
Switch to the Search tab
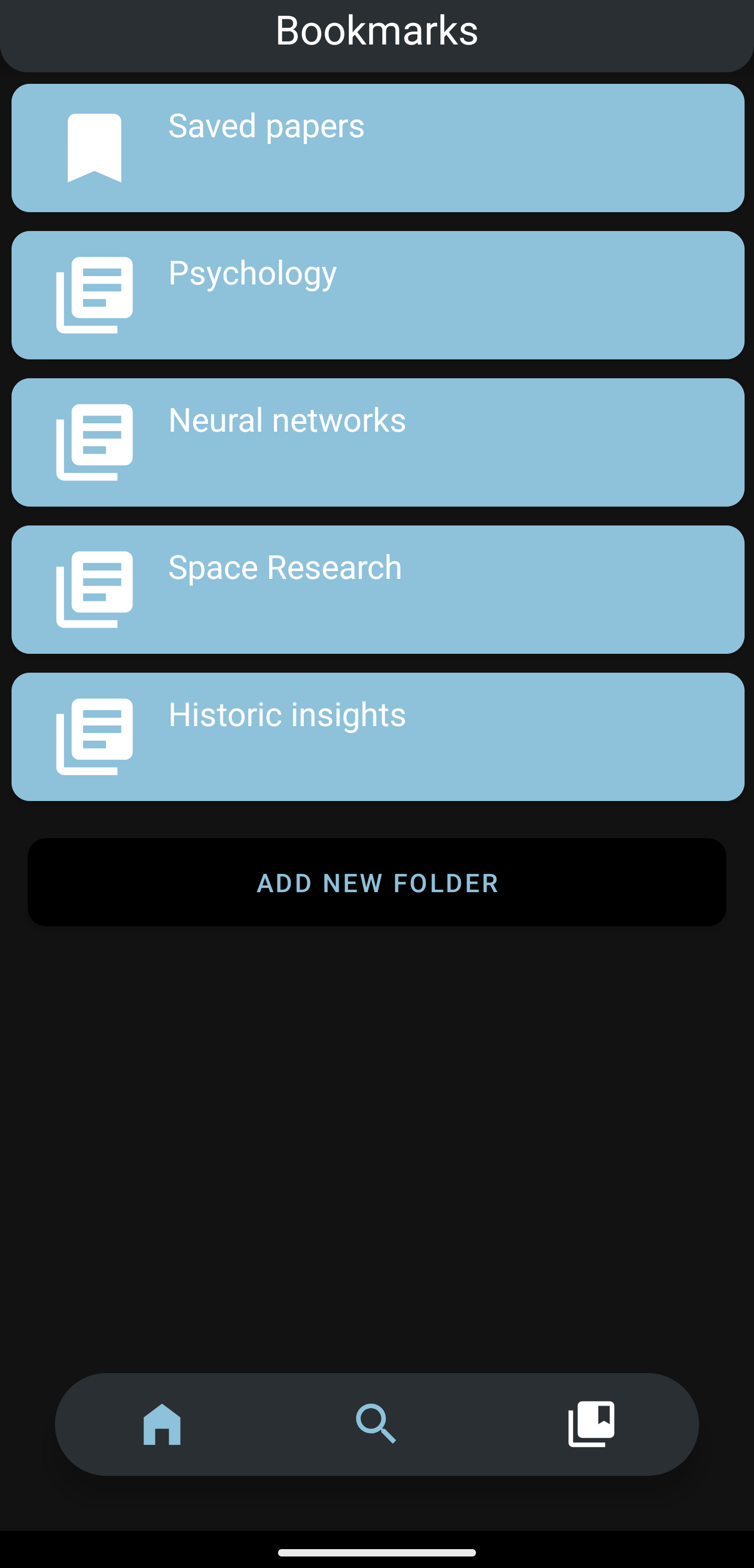pos(376,1424)
